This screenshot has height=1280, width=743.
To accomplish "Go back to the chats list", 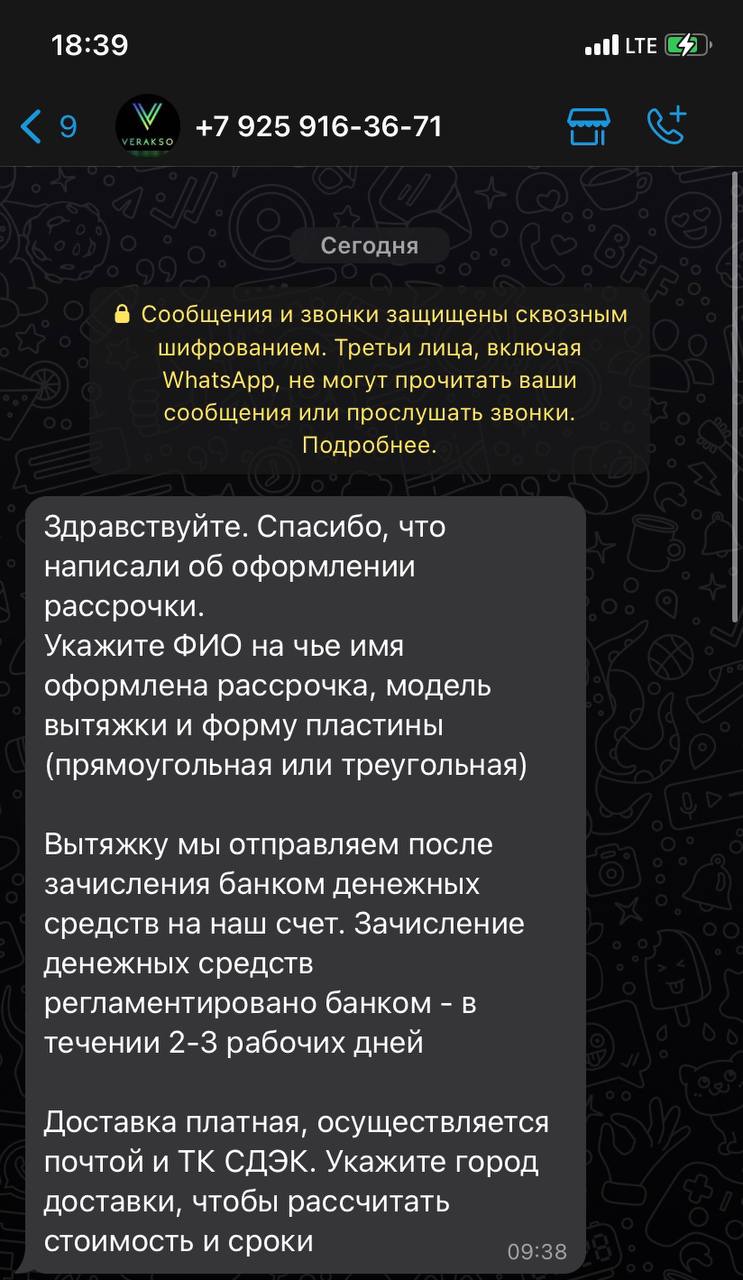I will point(48,127).
